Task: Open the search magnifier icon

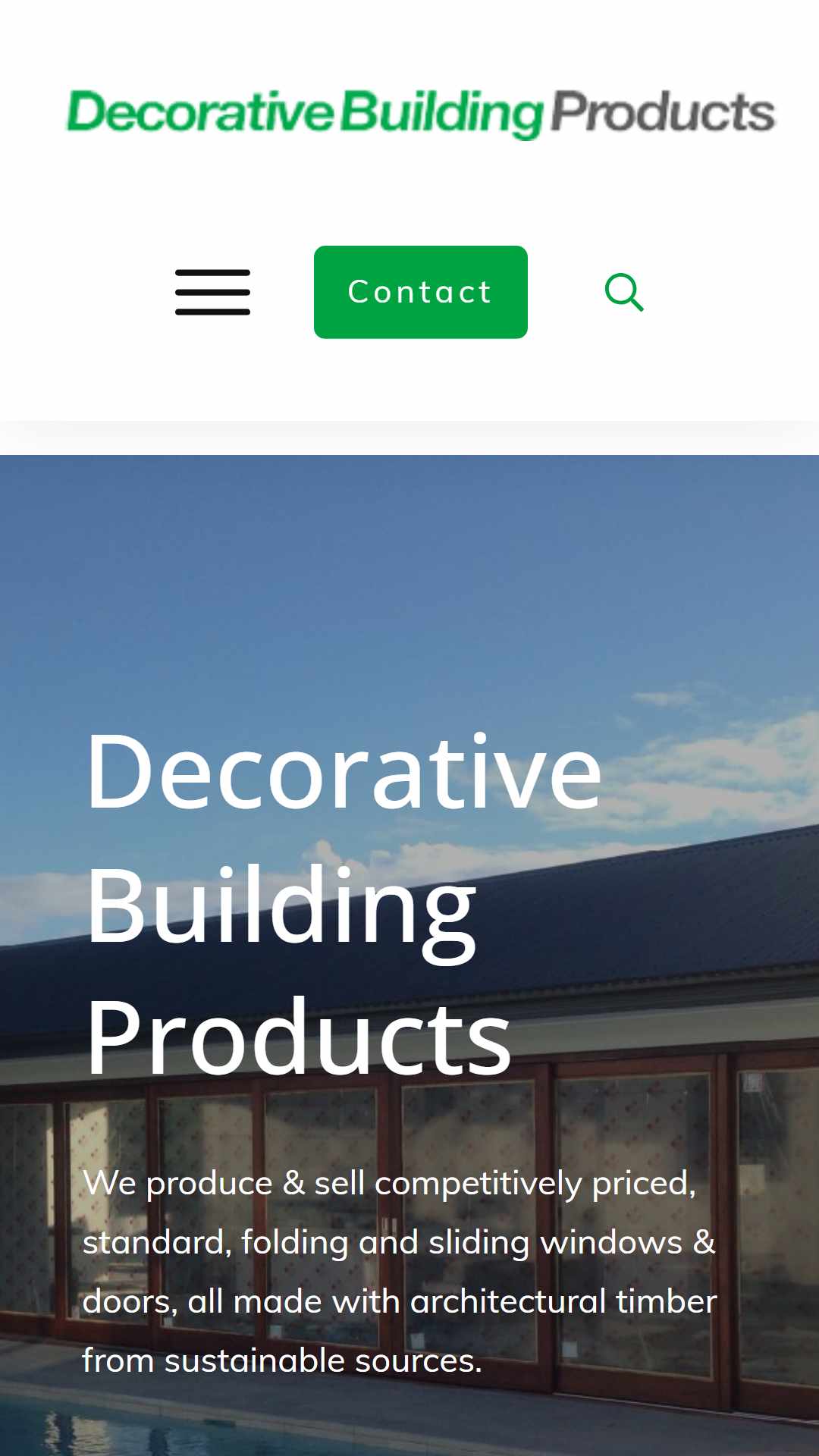Action: pos(624,293)
